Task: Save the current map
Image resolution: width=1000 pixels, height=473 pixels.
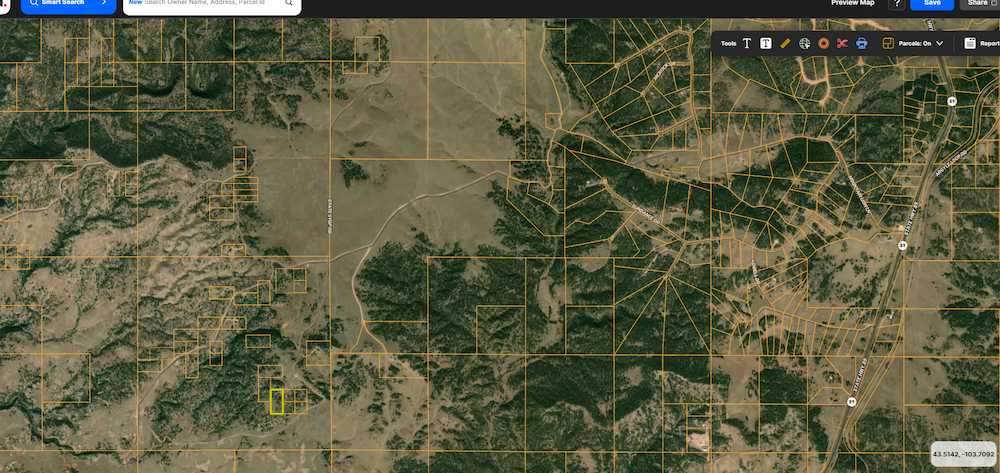Action: (x=932, y=4)
